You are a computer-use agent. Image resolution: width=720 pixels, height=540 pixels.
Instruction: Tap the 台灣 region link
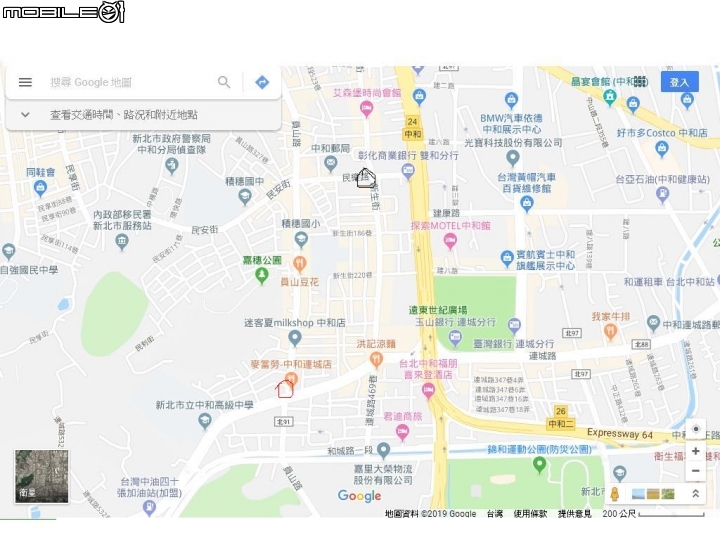[495, 514]
